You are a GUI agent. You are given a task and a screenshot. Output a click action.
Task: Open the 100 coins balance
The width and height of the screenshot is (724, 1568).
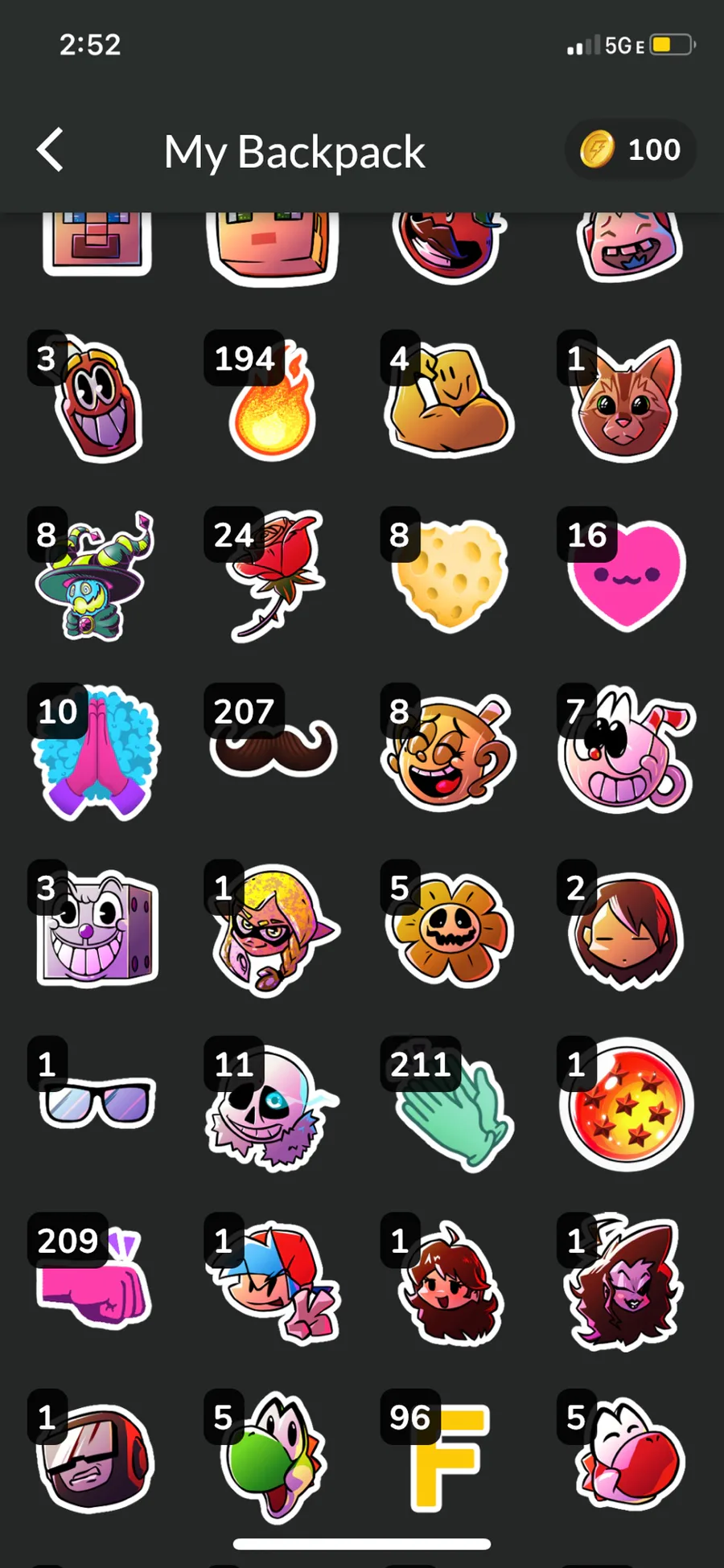[631, 150]
